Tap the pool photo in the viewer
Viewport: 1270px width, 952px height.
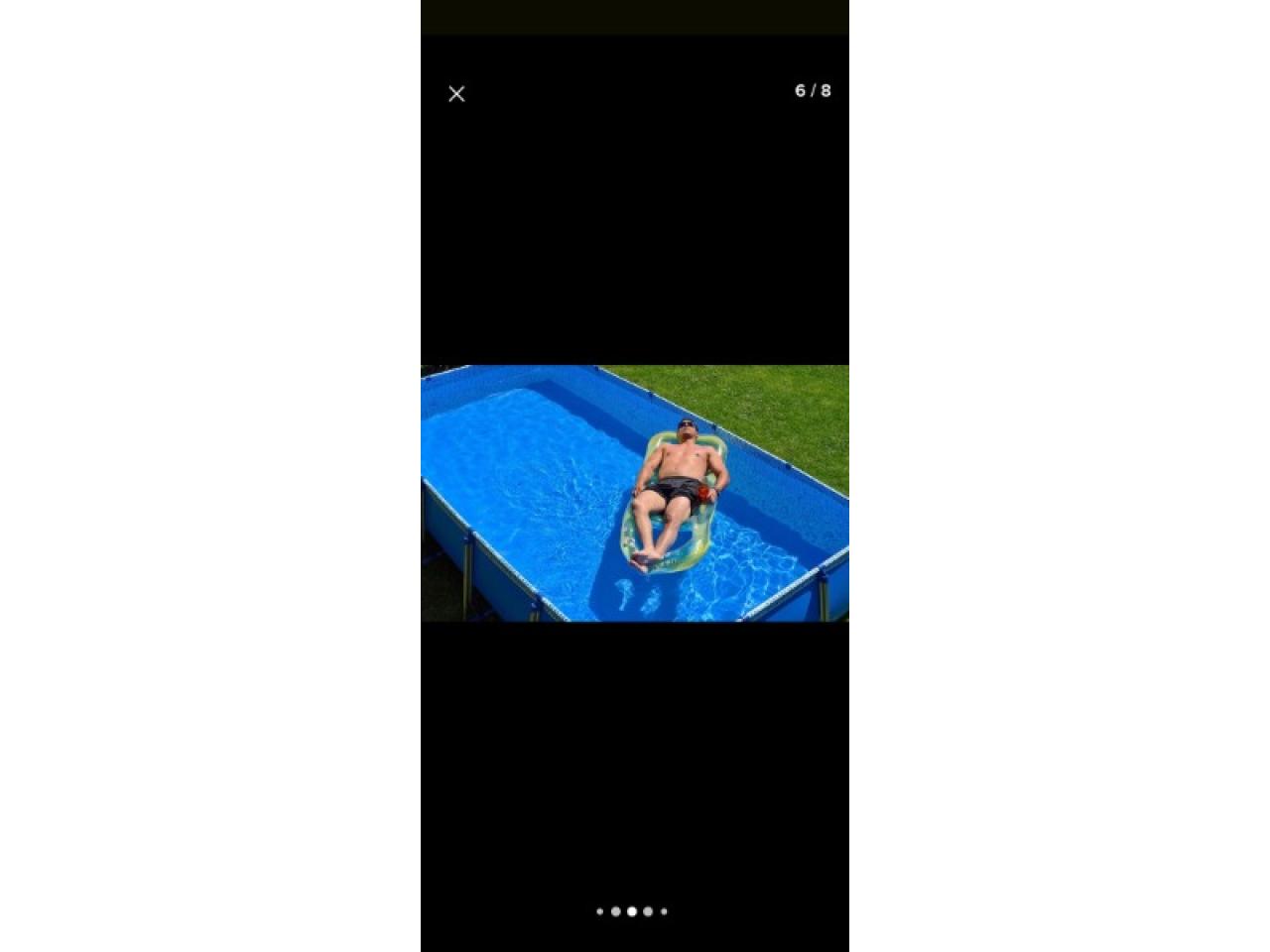tap(635, 493)
